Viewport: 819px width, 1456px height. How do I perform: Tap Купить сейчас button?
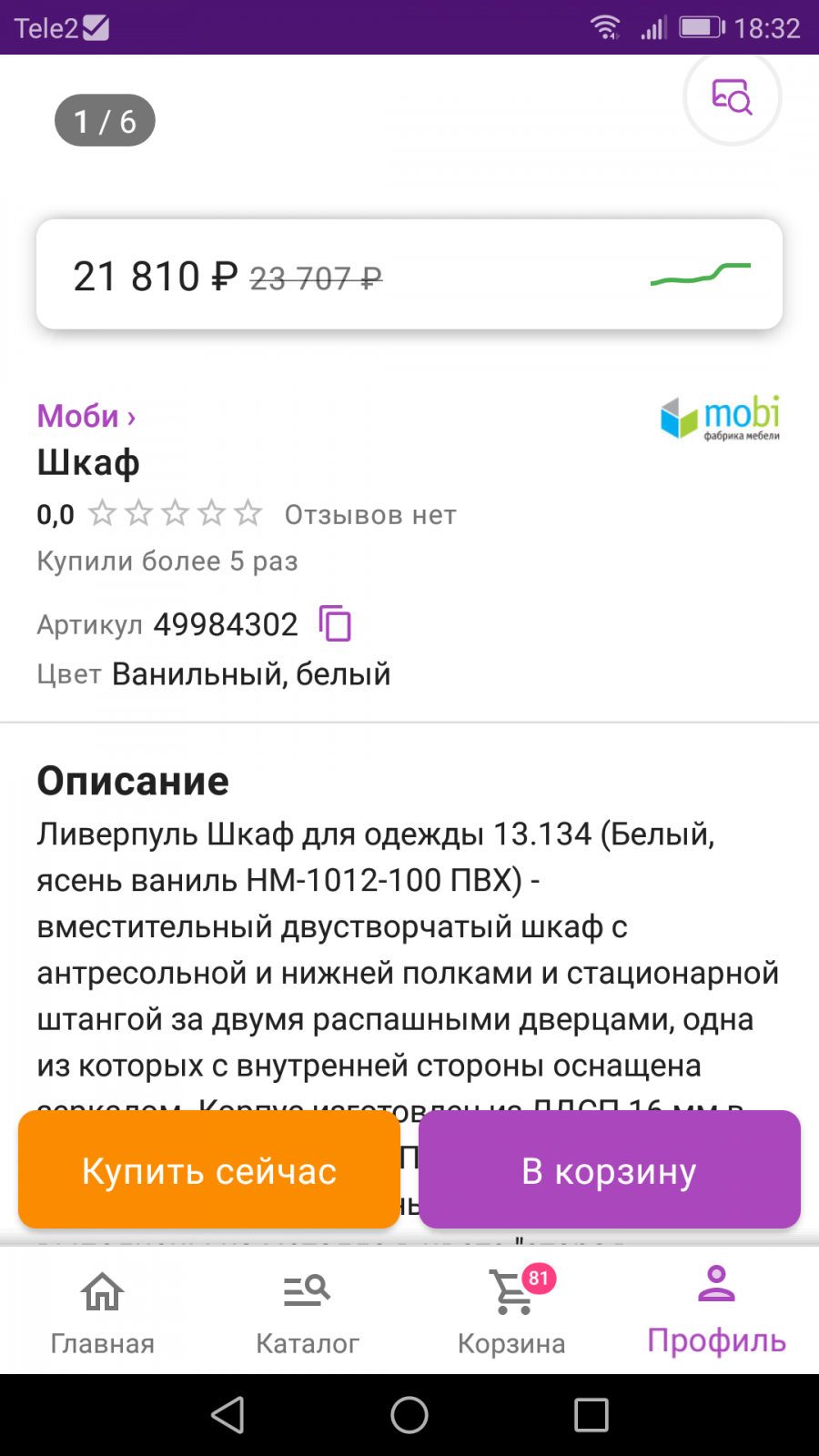pos(209,1170)
